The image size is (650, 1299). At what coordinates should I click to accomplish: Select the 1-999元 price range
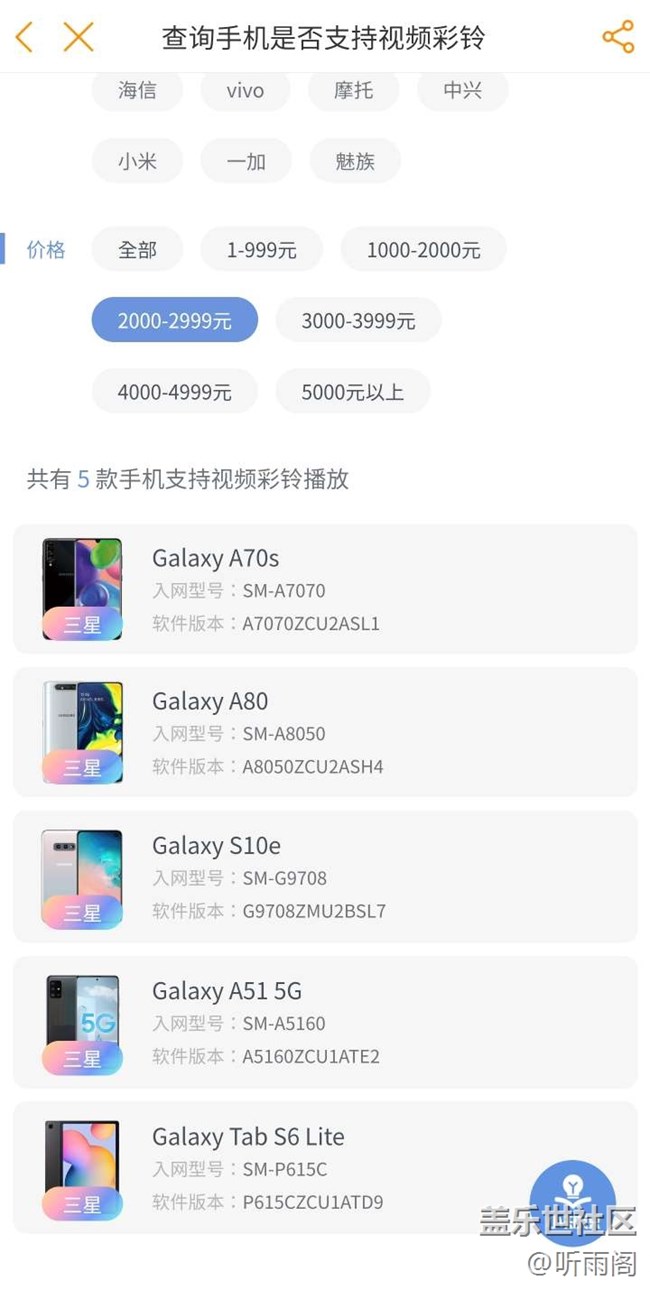coord(261,250)
